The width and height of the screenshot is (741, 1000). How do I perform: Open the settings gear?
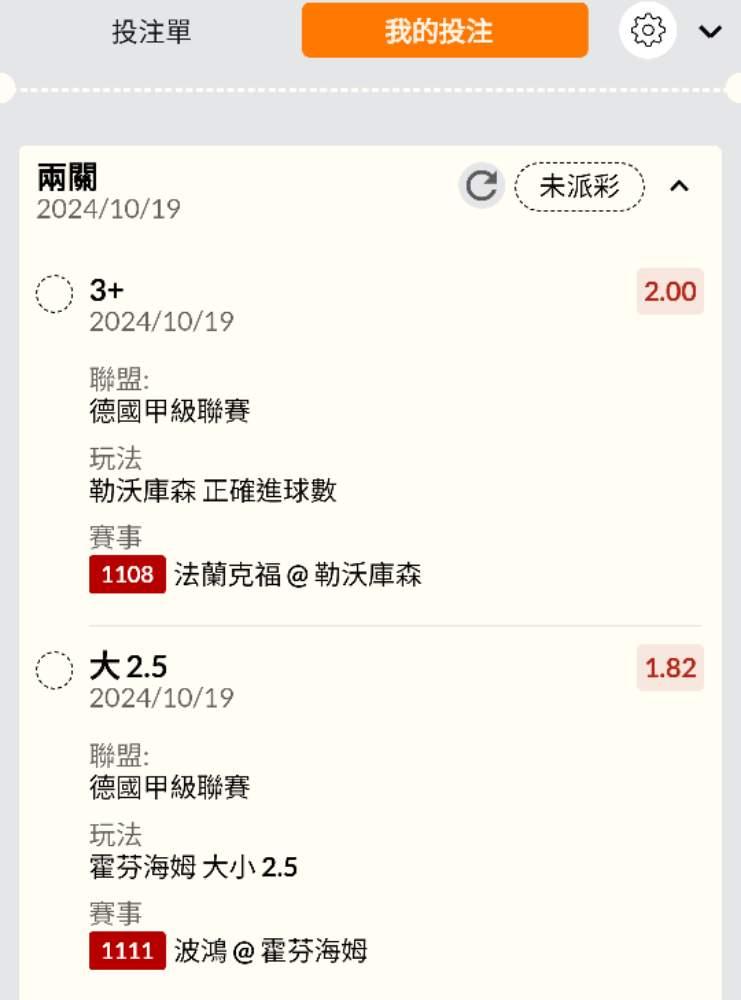648,31
